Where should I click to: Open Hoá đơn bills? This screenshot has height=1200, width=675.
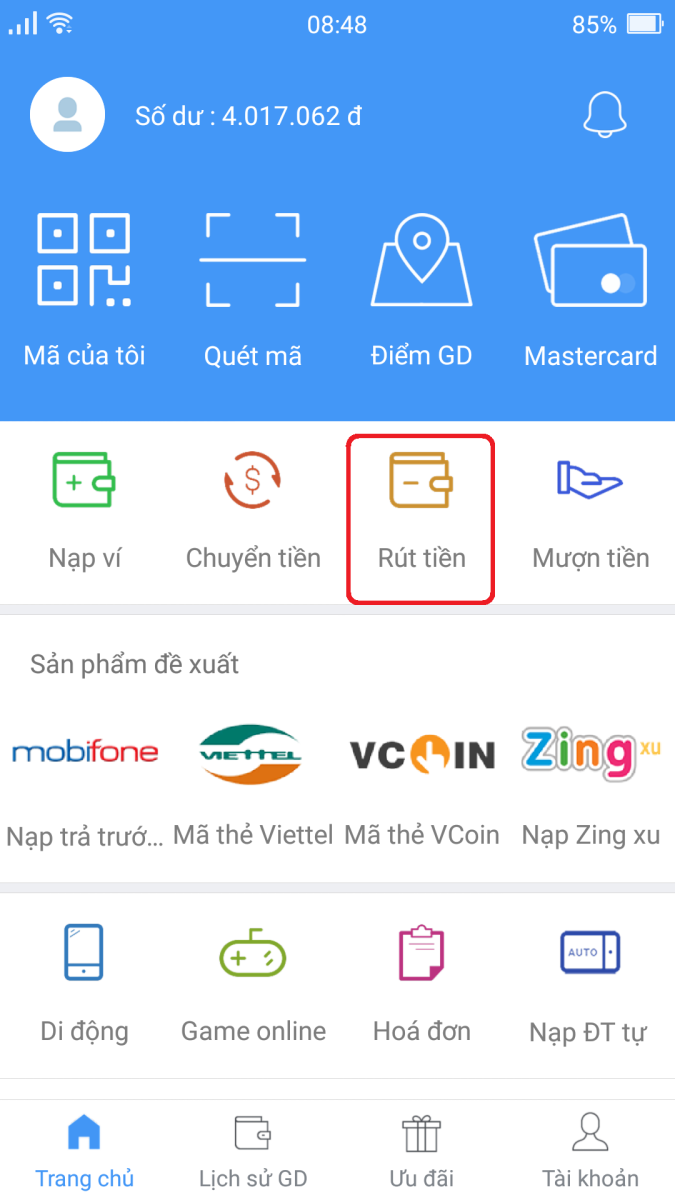[421, 983]
